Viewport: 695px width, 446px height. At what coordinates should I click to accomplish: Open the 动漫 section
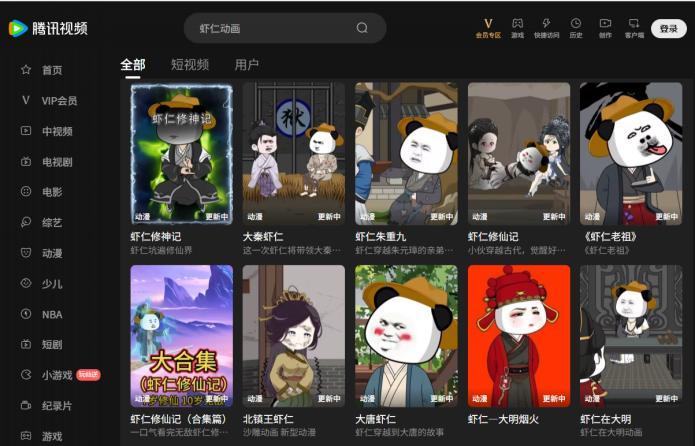pyautogui.click(x=52, y=253)
